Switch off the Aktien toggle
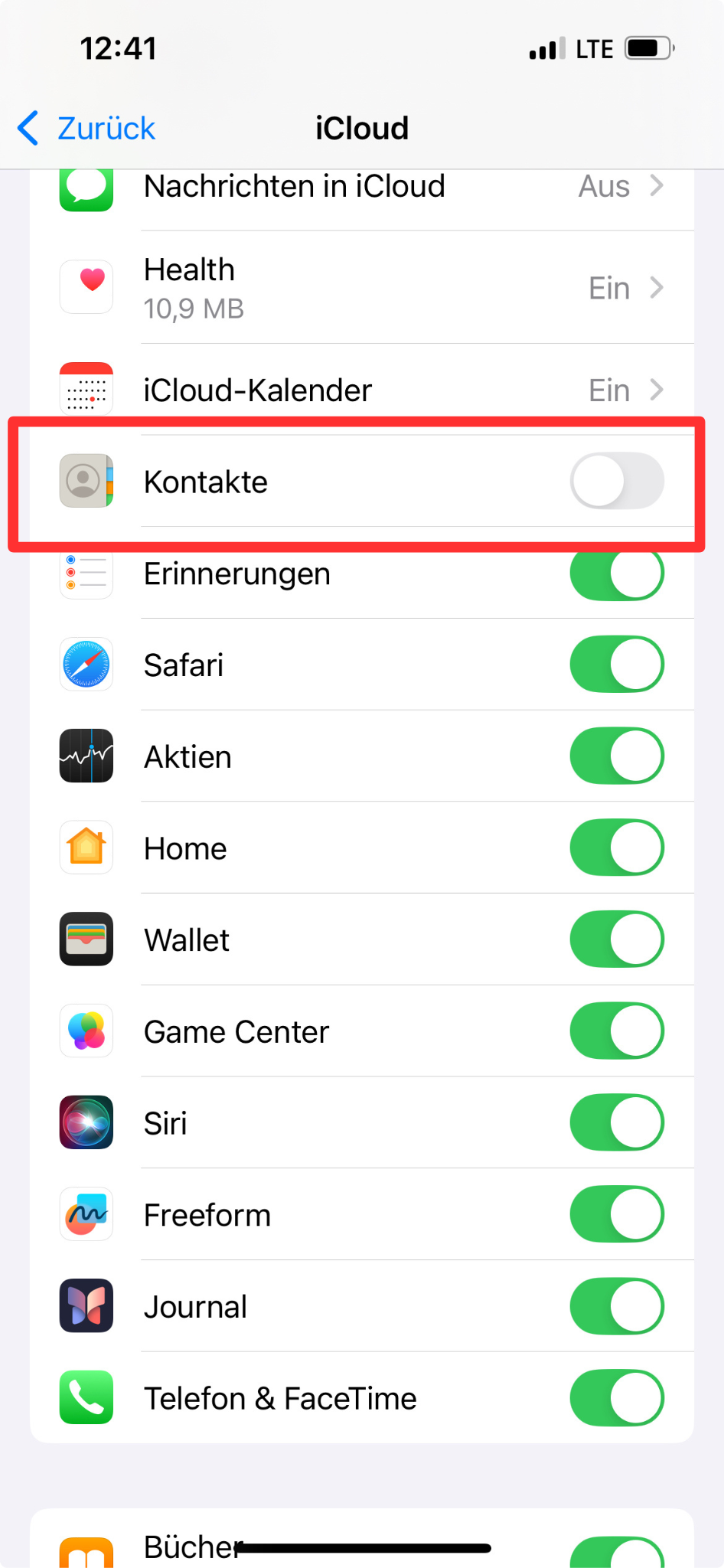This screenshot has width=724, height=1568. click(617, 756)
